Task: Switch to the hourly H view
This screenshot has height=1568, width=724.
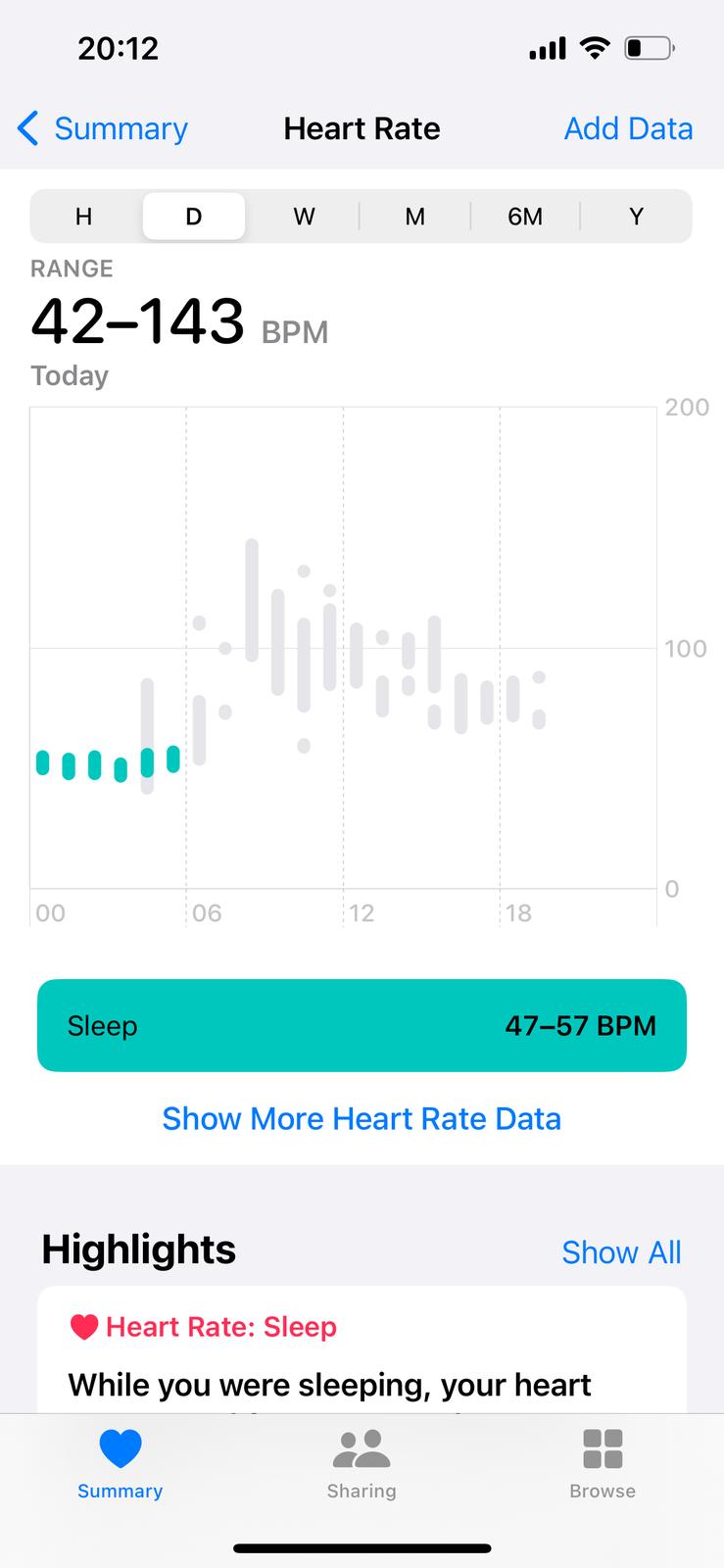Action: pyautogui.click(x=84, y=217)
